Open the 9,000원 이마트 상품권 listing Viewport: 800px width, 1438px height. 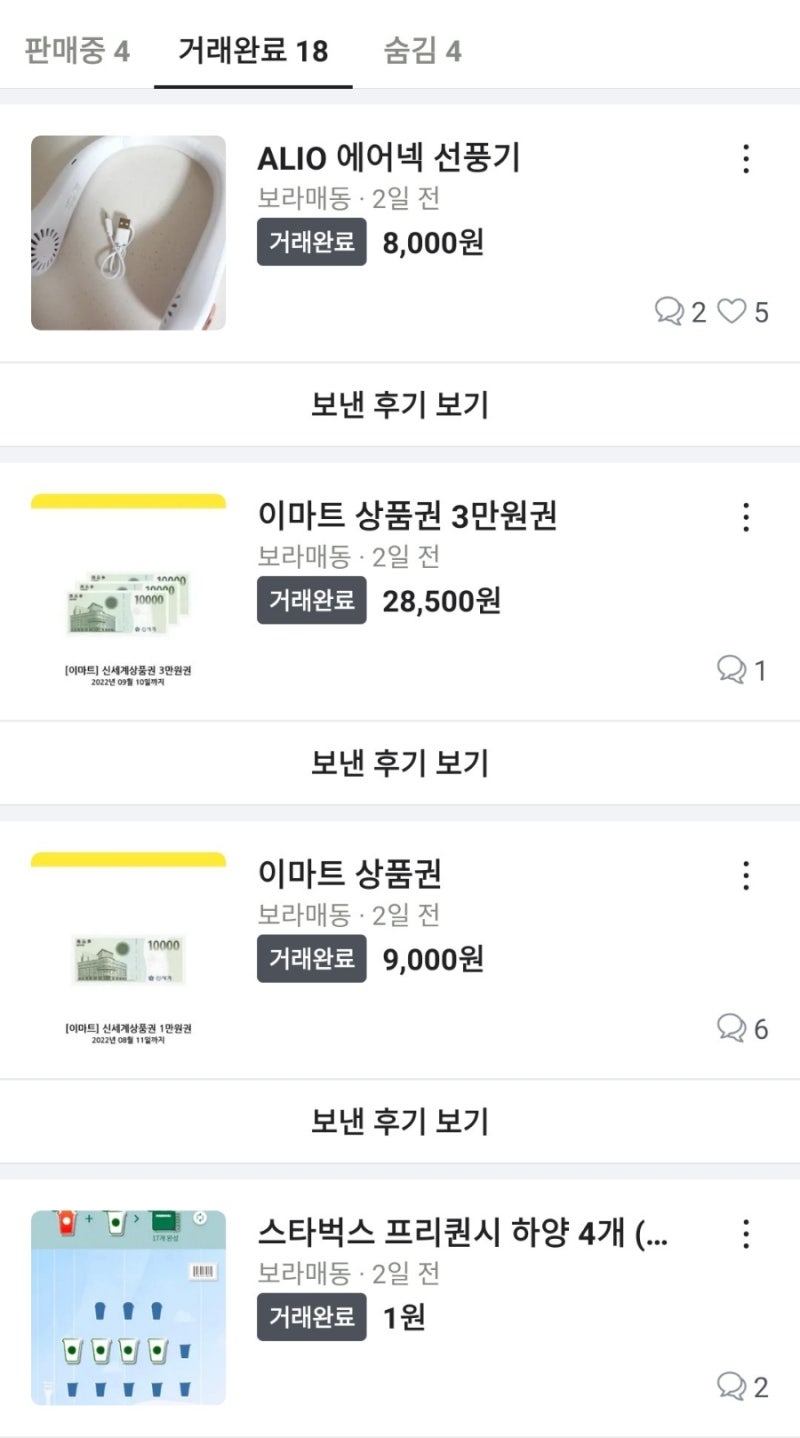[x=349, y=876]
